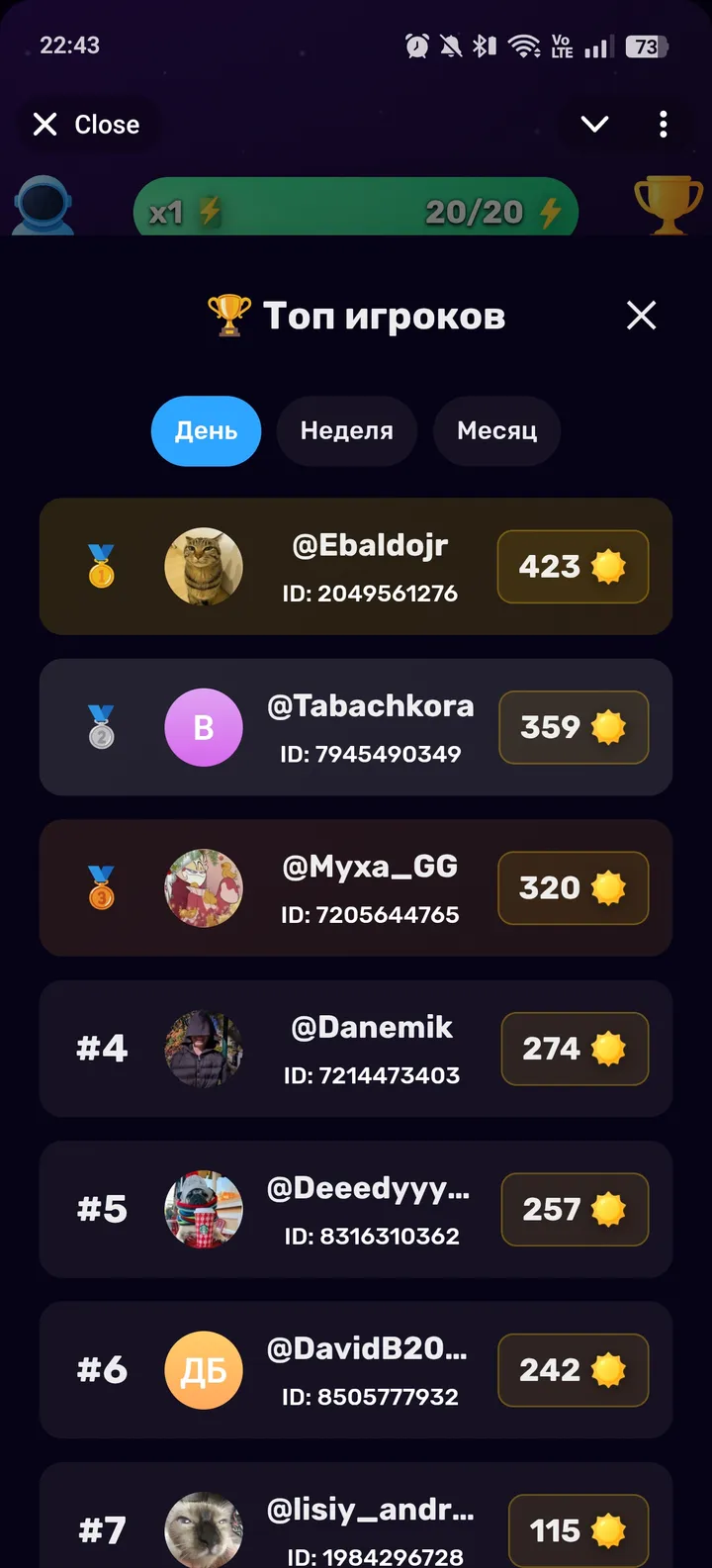This screenshot has width=712, height=1568.
Task: Click the ДБ avatar of @DavidB20
Action: 204,1370
